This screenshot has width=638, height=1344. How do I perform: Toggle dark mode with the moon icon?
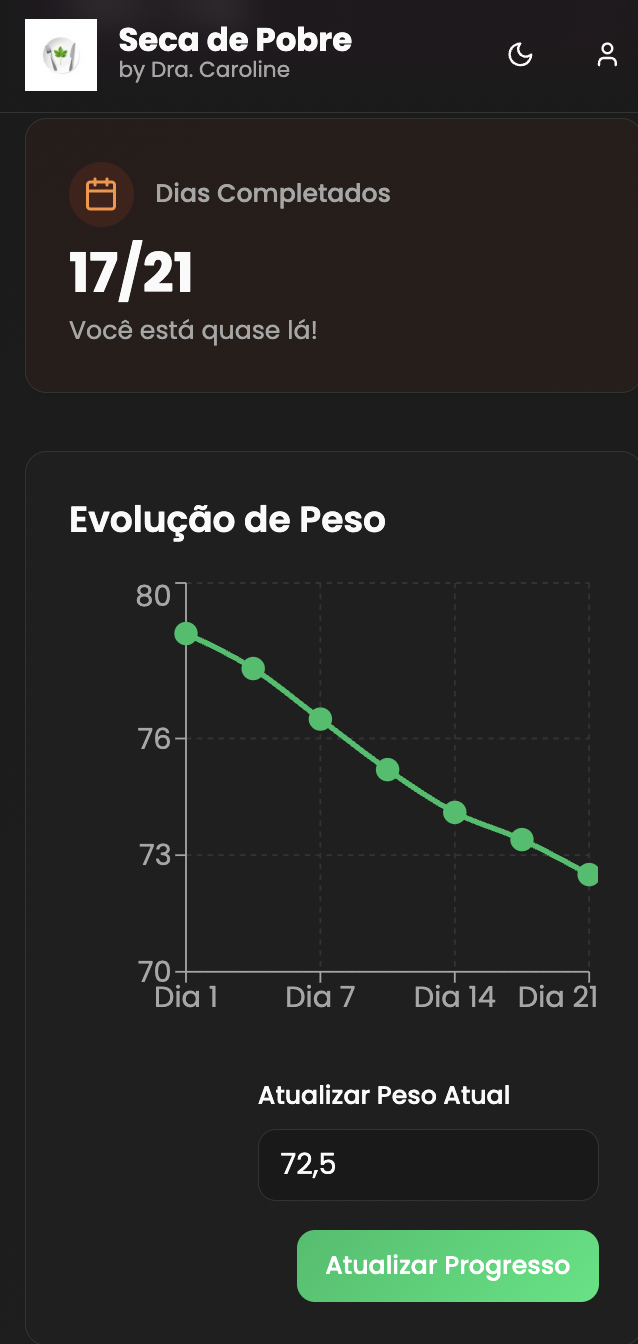tap(520, 55)
